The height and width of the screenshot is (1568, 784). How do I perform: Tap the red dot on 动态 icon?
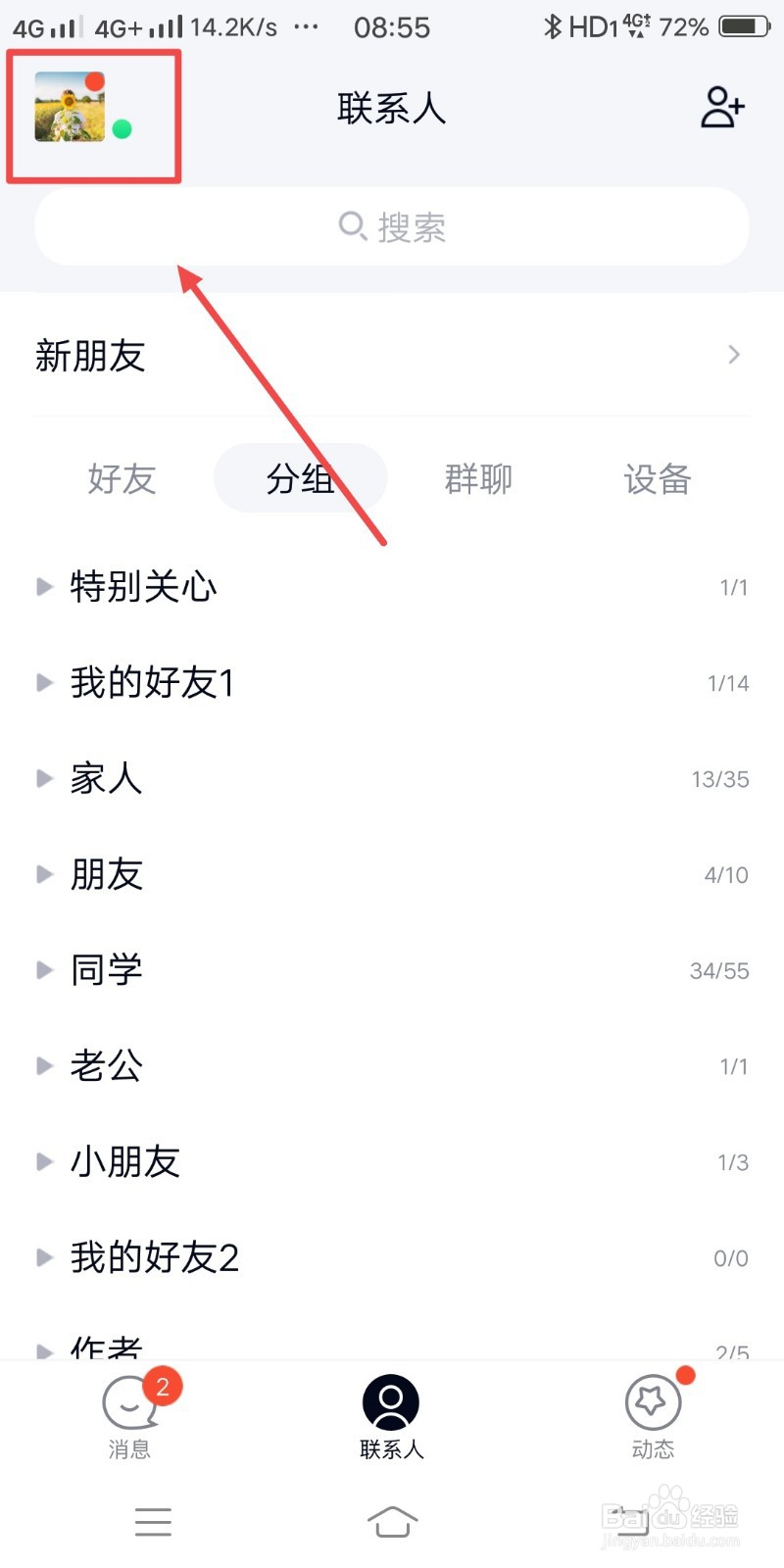coord(683,1375)
